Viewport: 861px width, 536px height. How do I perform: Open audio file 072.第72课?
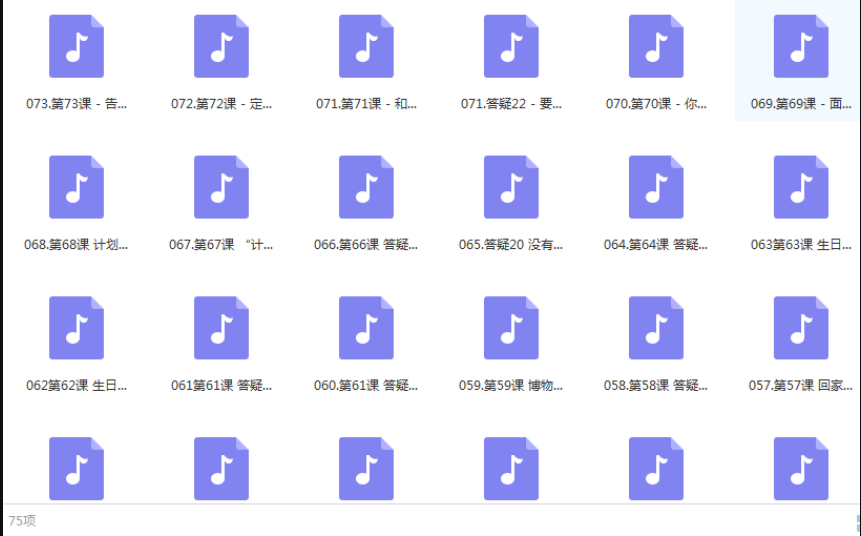pyautogui.click(x=221, y=47)
